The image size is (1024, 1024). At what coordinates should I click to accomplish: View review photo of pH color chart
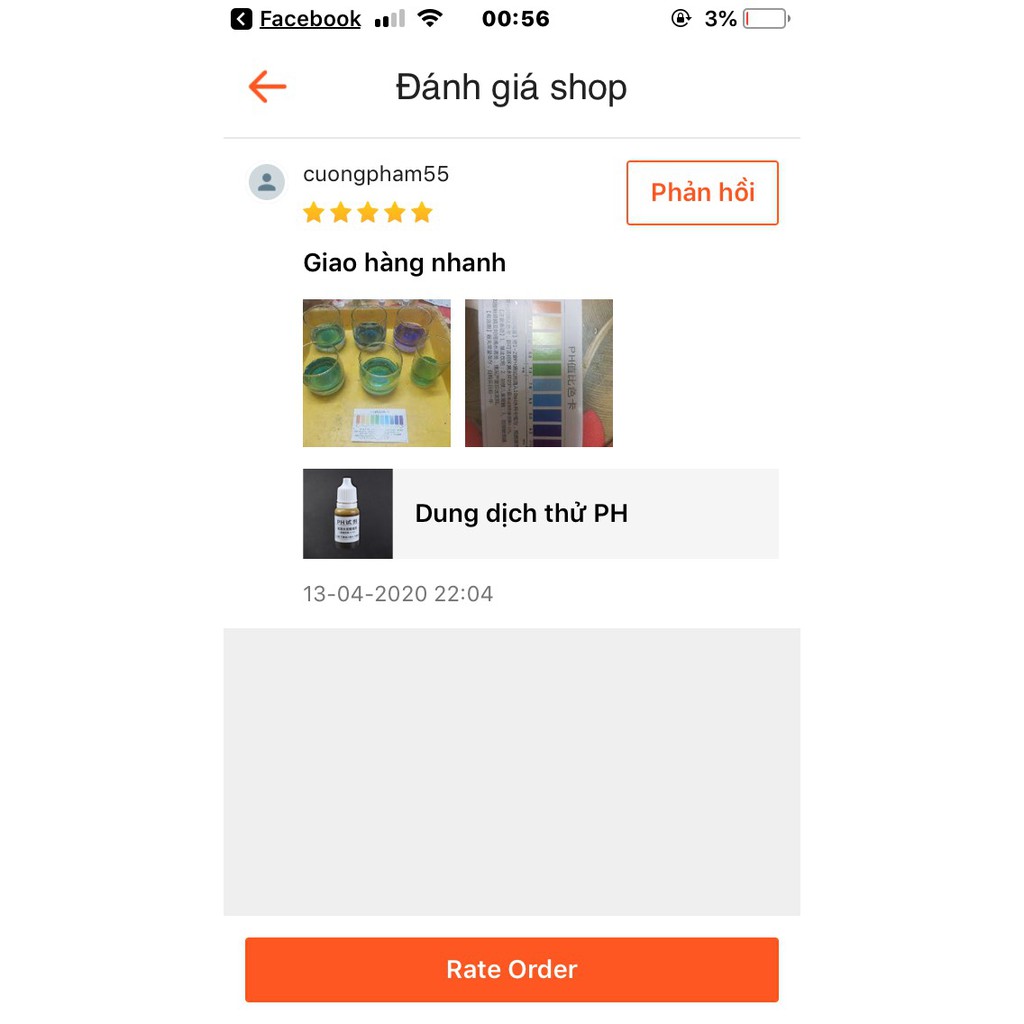click(x=539, y=373)
